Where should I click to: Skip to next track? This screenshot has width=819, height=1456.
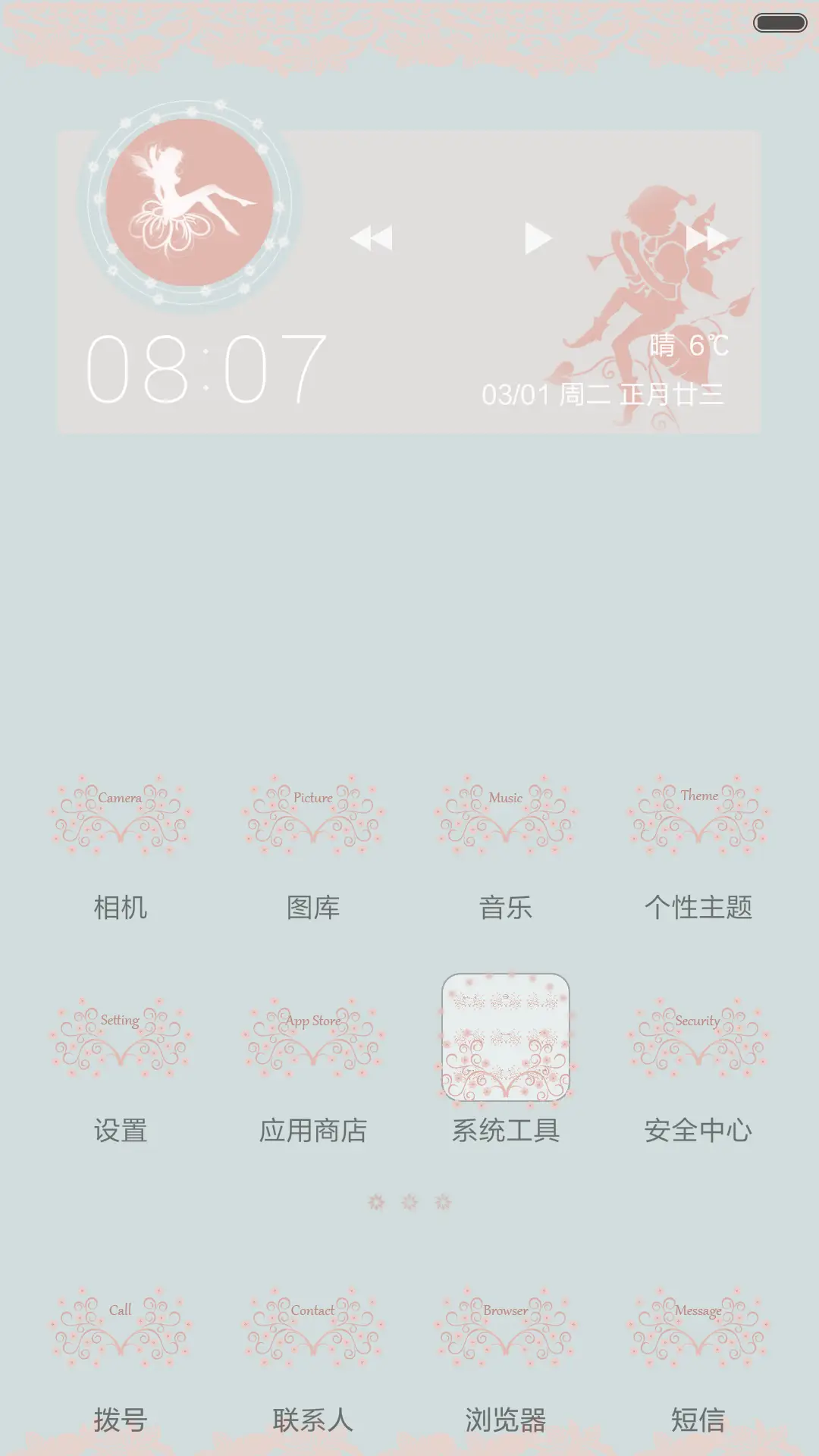(705, 237)
